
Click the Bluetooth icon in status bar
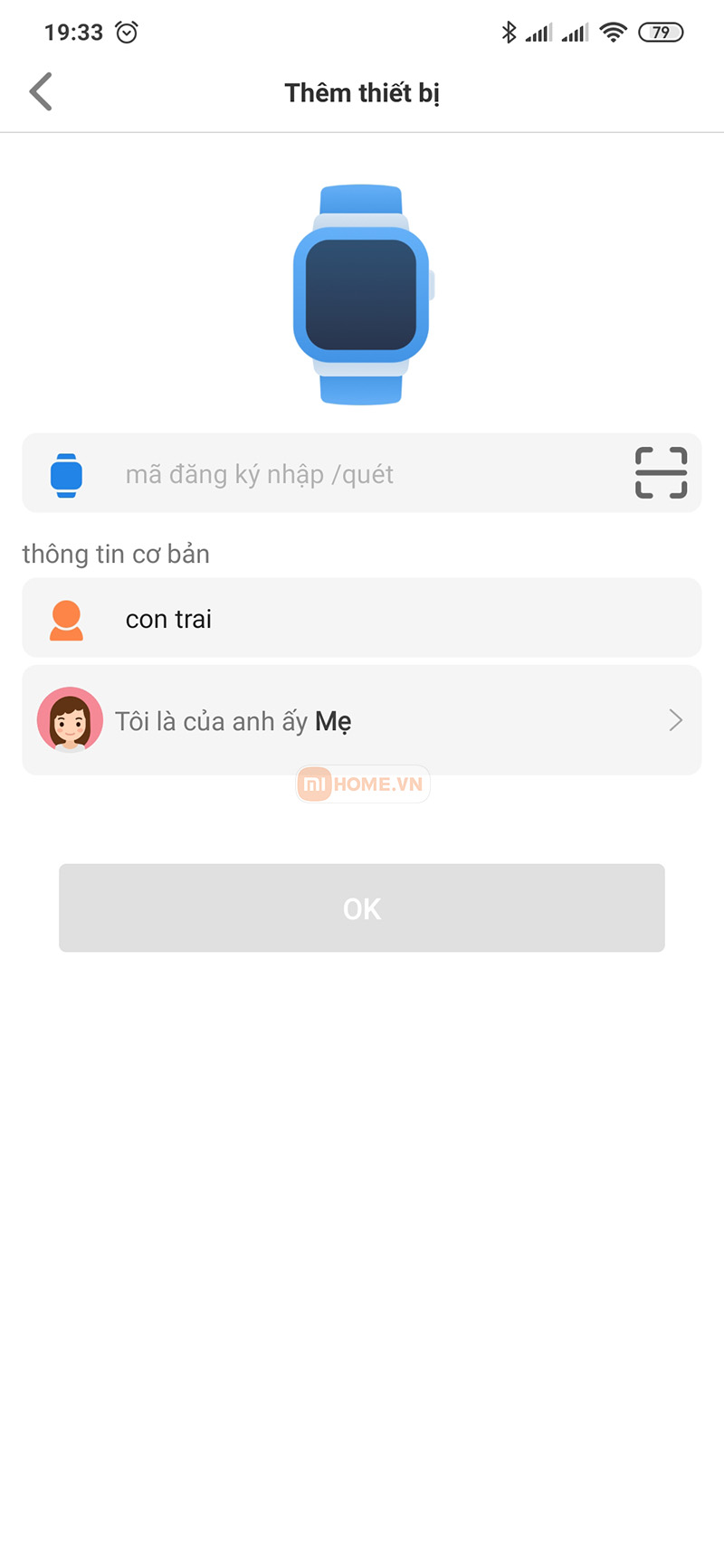(510, 32)
